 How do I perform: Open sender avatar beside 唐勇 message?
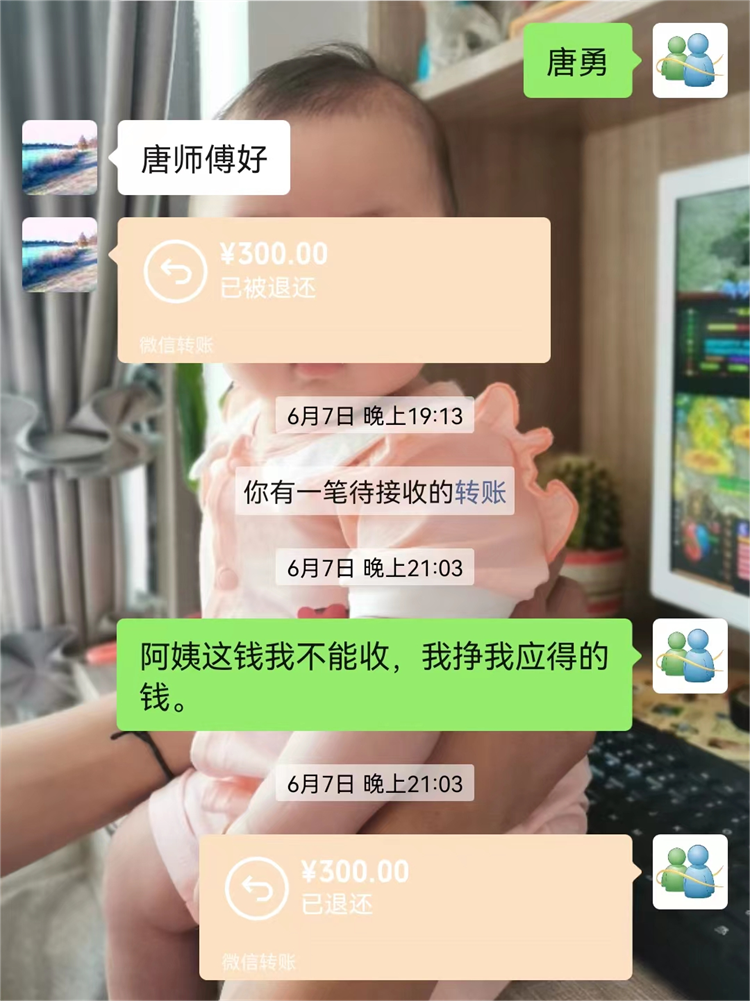pyautogui.click(x=690, y=61)
